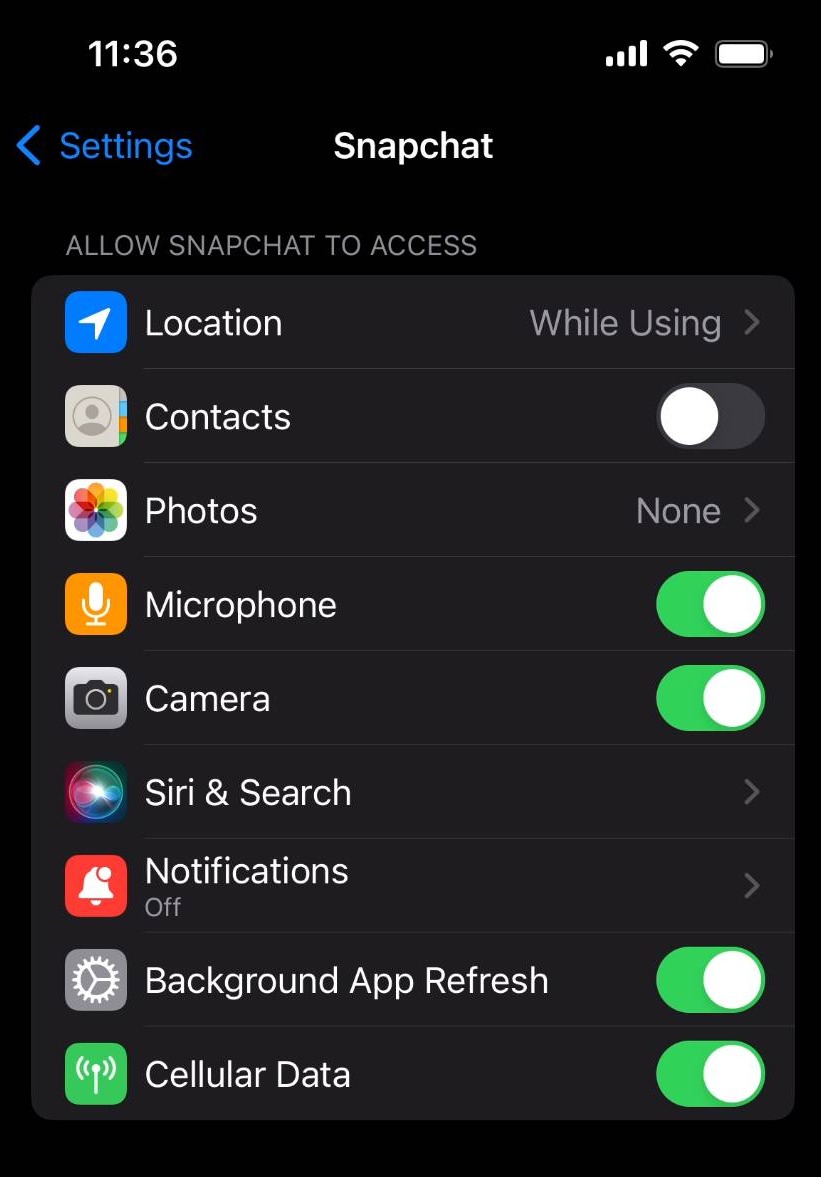Go back to Settings
The image size is (821, 1177).
click(105, 146)
